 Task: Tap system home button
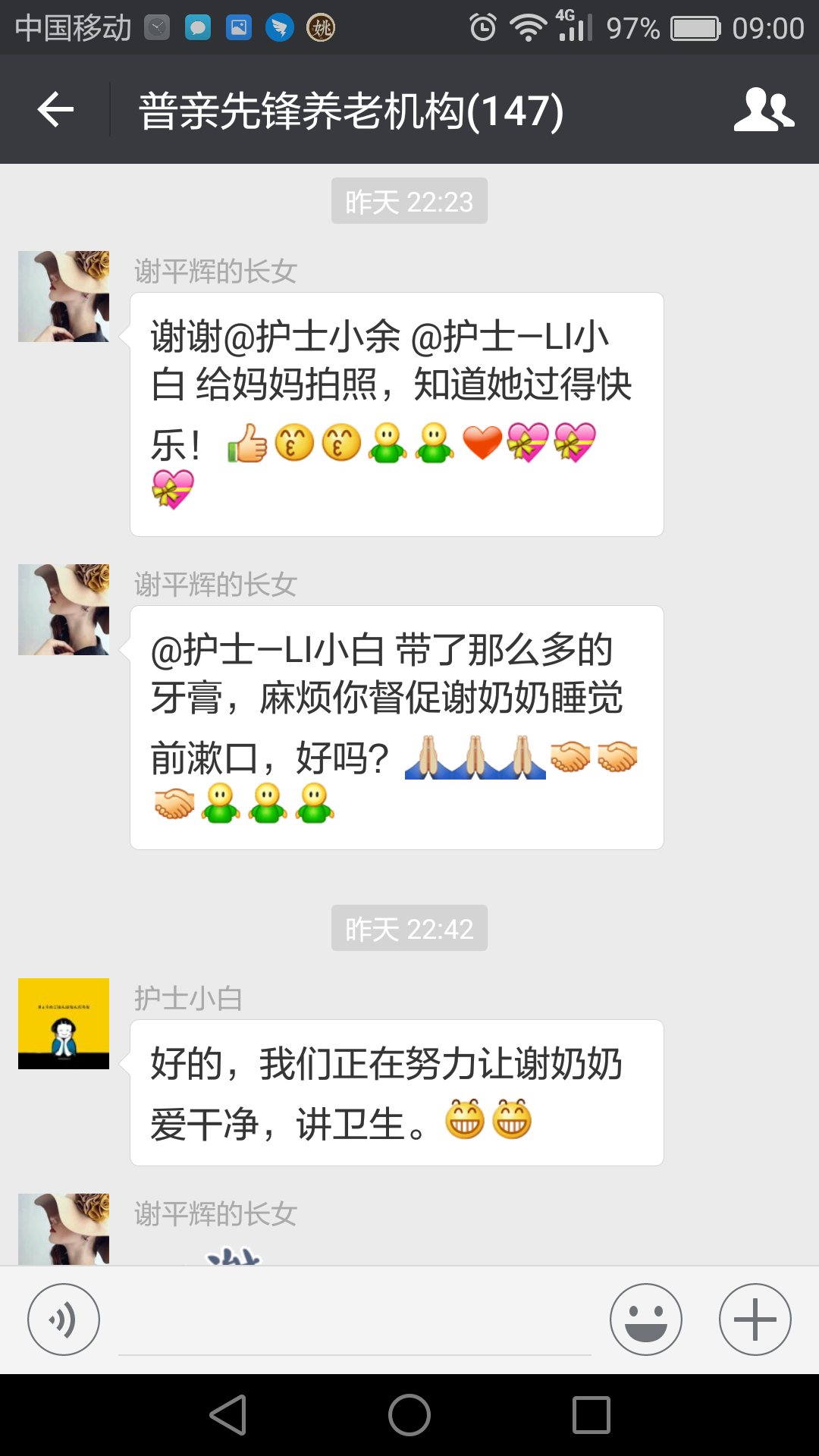pyautogui.click(x=409, y=1415)
